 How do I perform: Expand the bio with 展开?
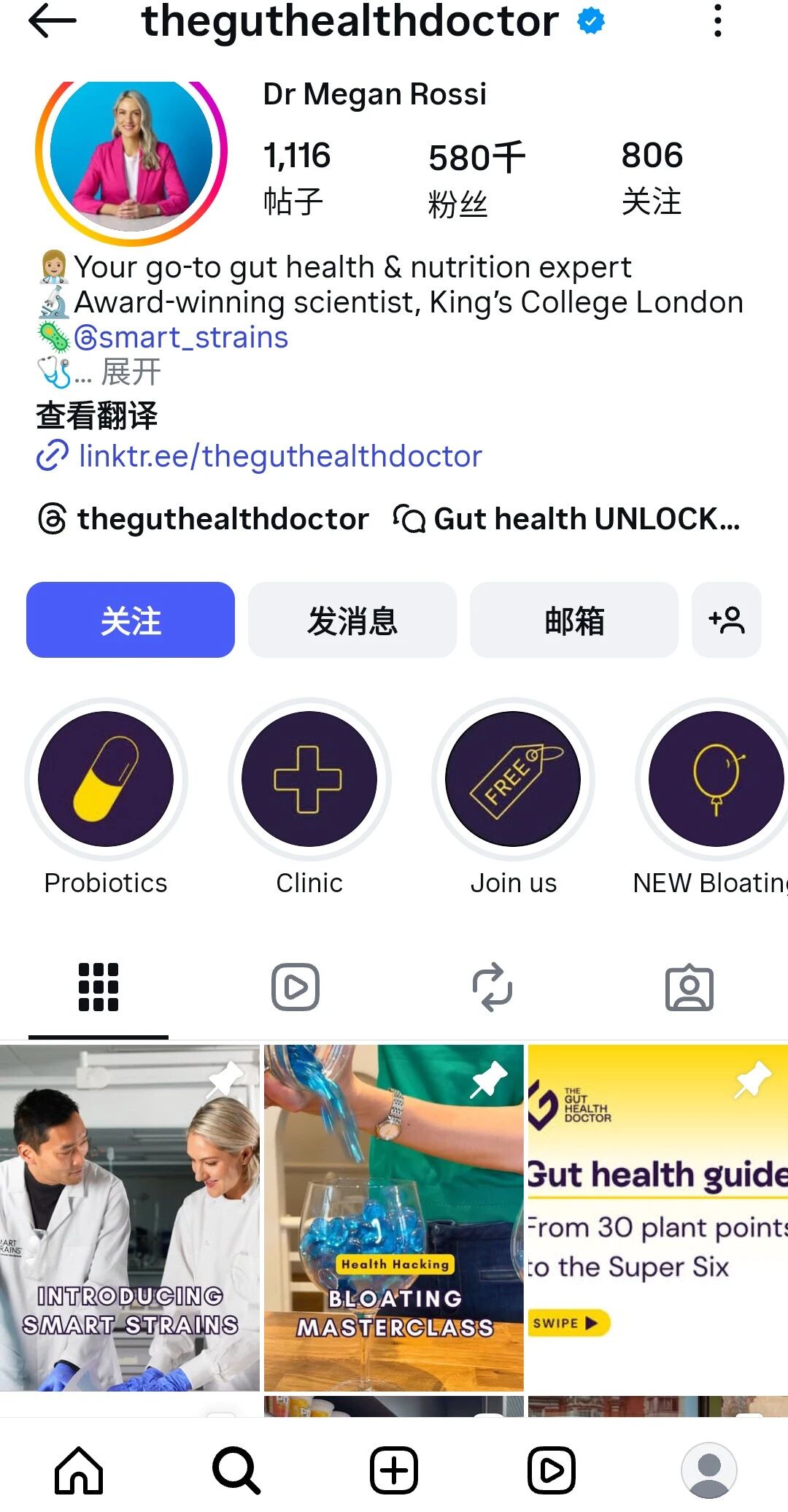[x=130, y=372]
